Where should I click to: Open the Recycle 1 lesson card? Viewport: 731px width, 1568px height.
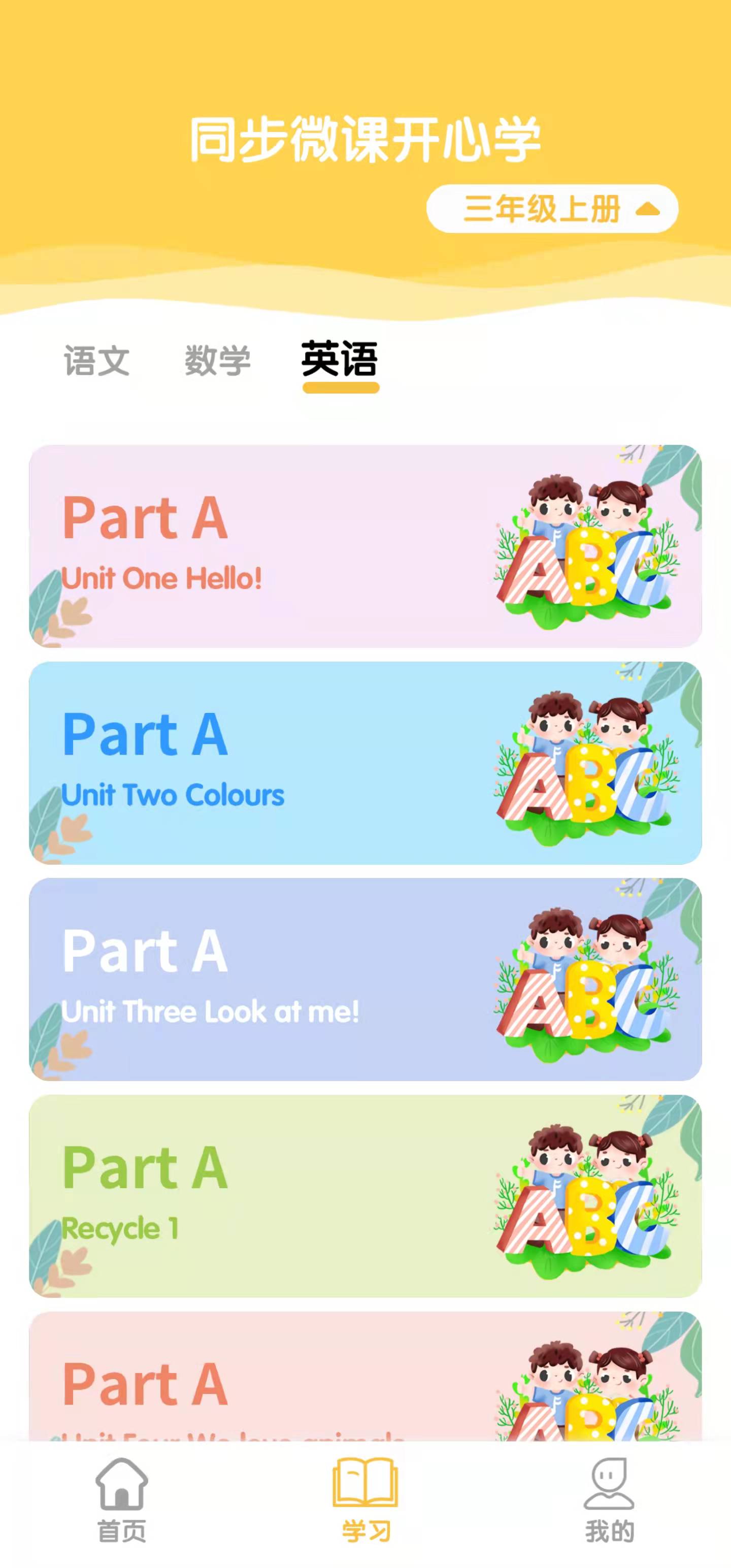(x=365, y=1195)
